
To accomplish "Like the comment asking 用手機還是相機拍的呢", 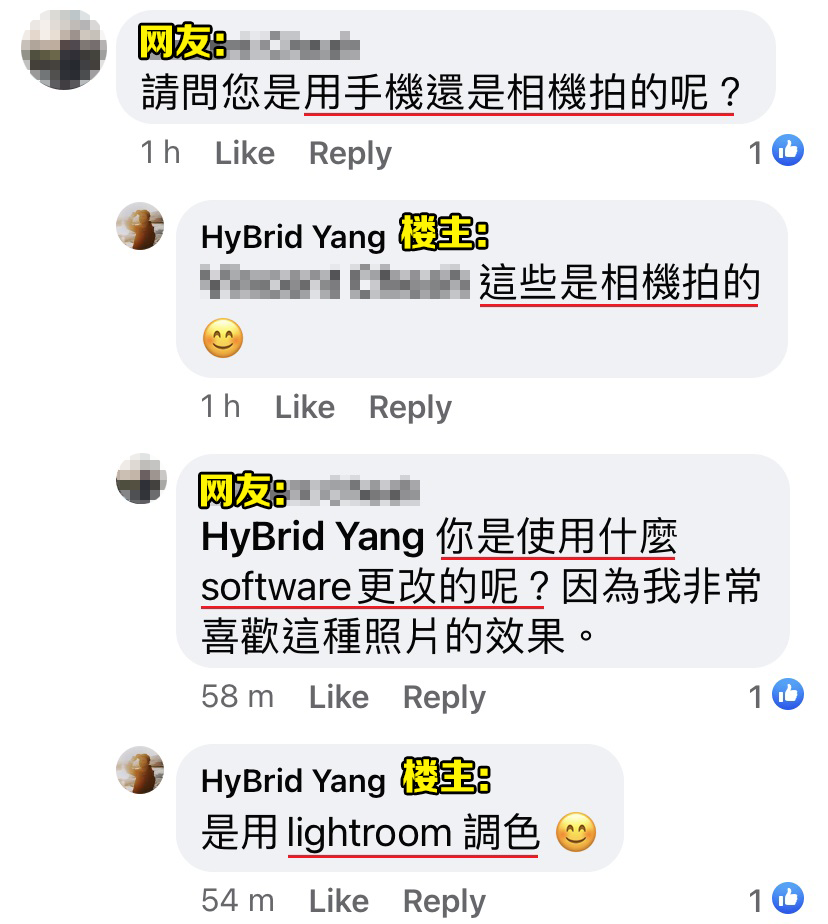I will point(244,153).
